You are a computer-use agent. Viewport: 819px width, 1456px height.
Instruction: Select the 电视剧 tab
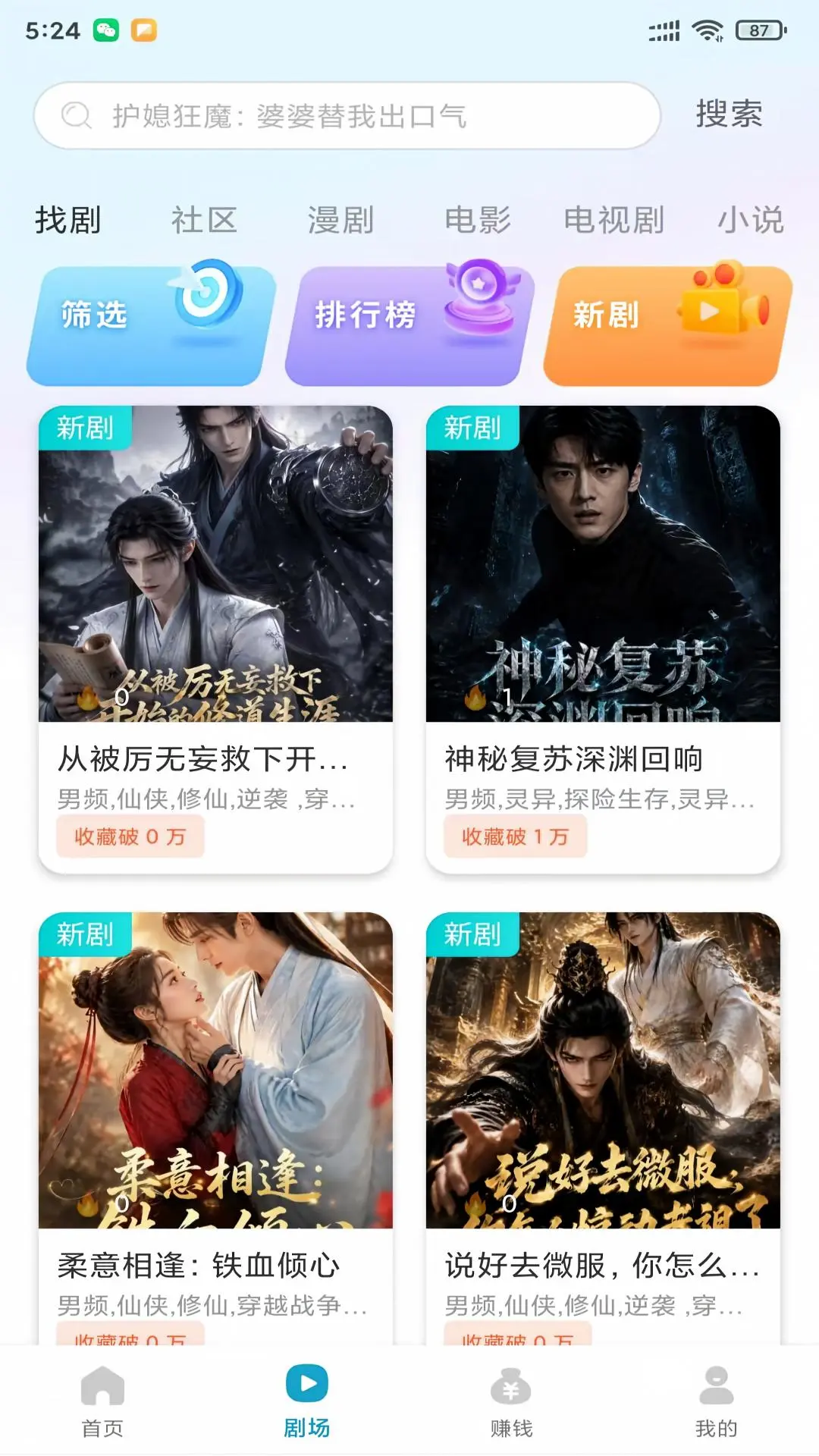click(x=614, y=220)
